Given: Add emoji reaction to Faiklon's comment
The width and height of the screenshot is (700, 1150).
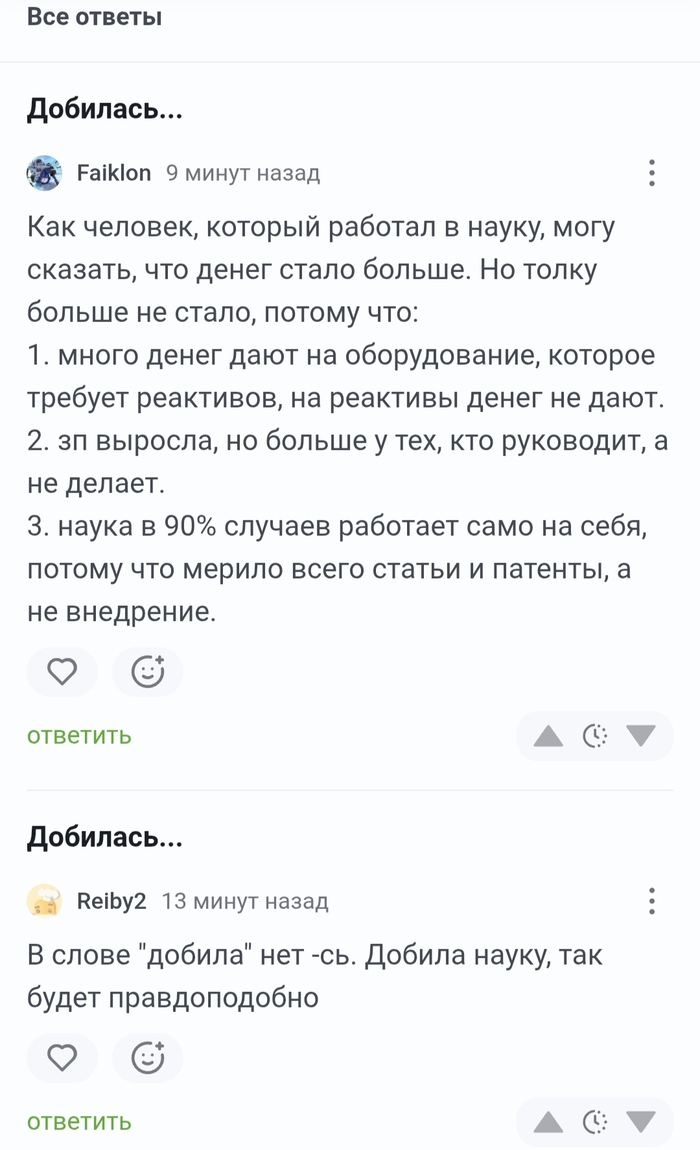Looking at the screenshot, I should click(148, 672).
